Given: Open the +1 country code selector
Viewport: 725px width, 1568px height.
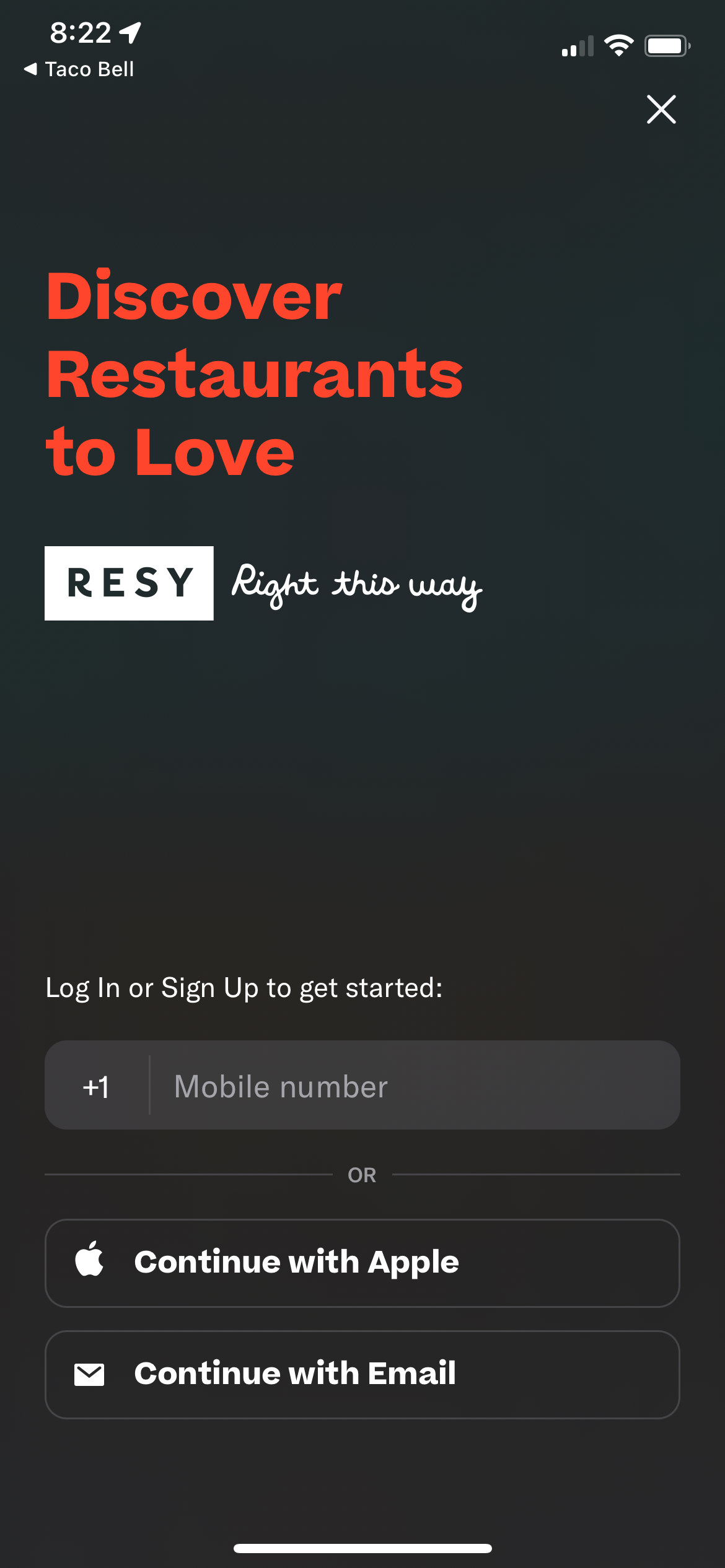Looking at the screenshot, I should [x=97, y=1086].
